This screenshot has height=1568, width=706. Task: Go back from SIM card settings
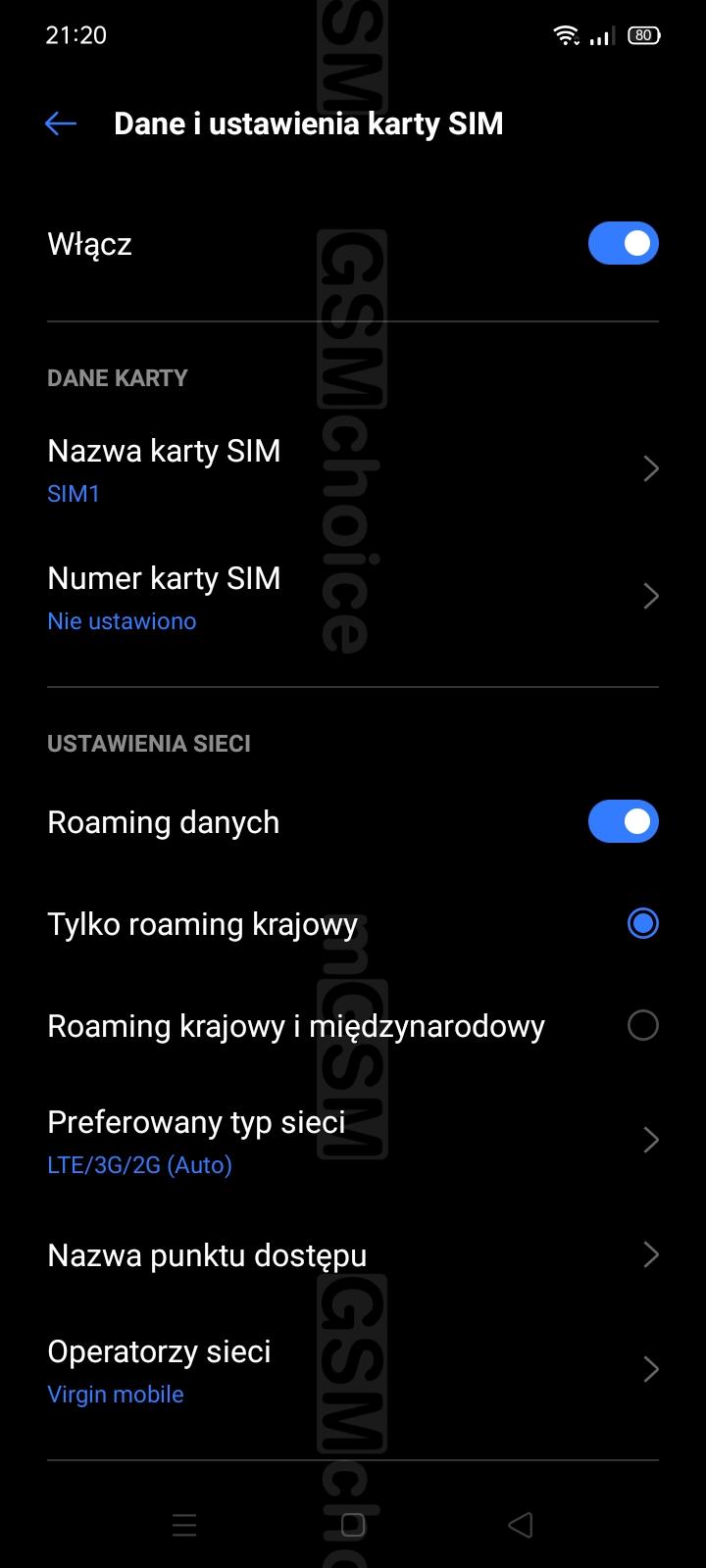click(61, 123)
